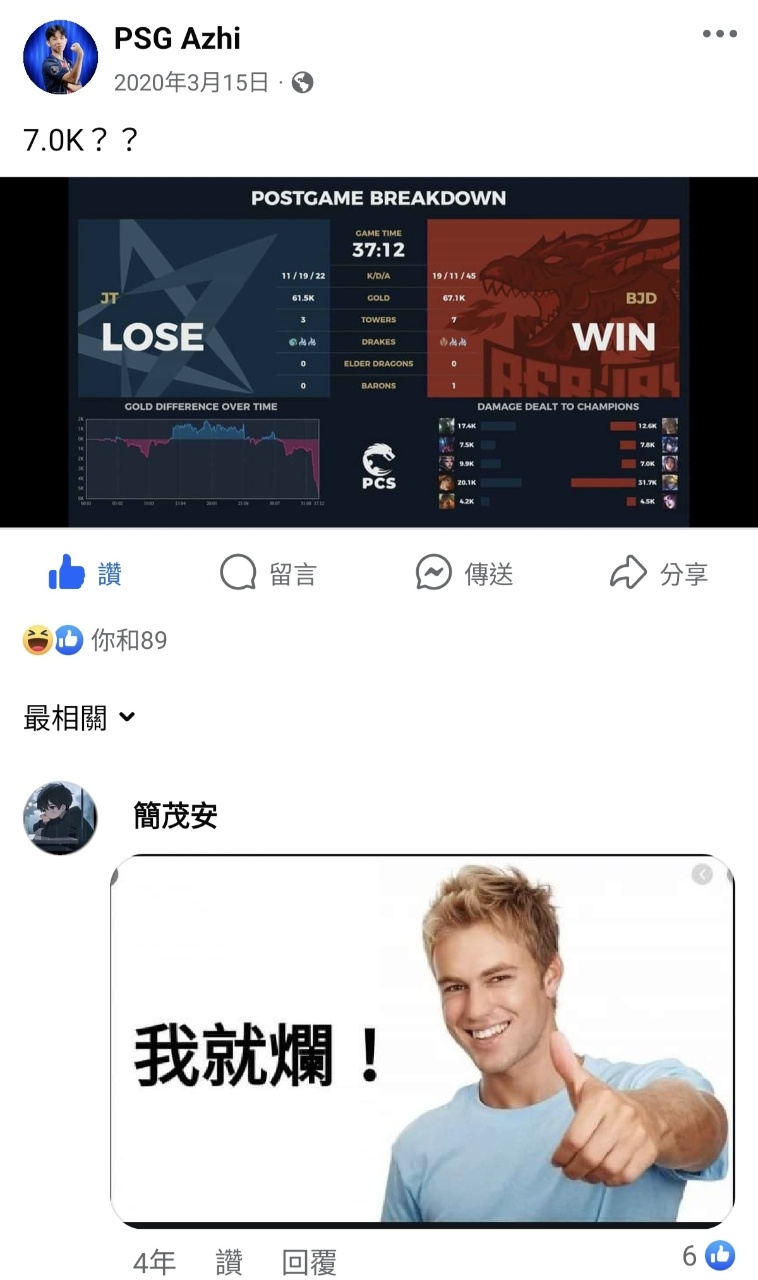Open the 我就爛 meme image in comment
The width and height of the screenshot is (758, 1280).
pos(422,1040)
